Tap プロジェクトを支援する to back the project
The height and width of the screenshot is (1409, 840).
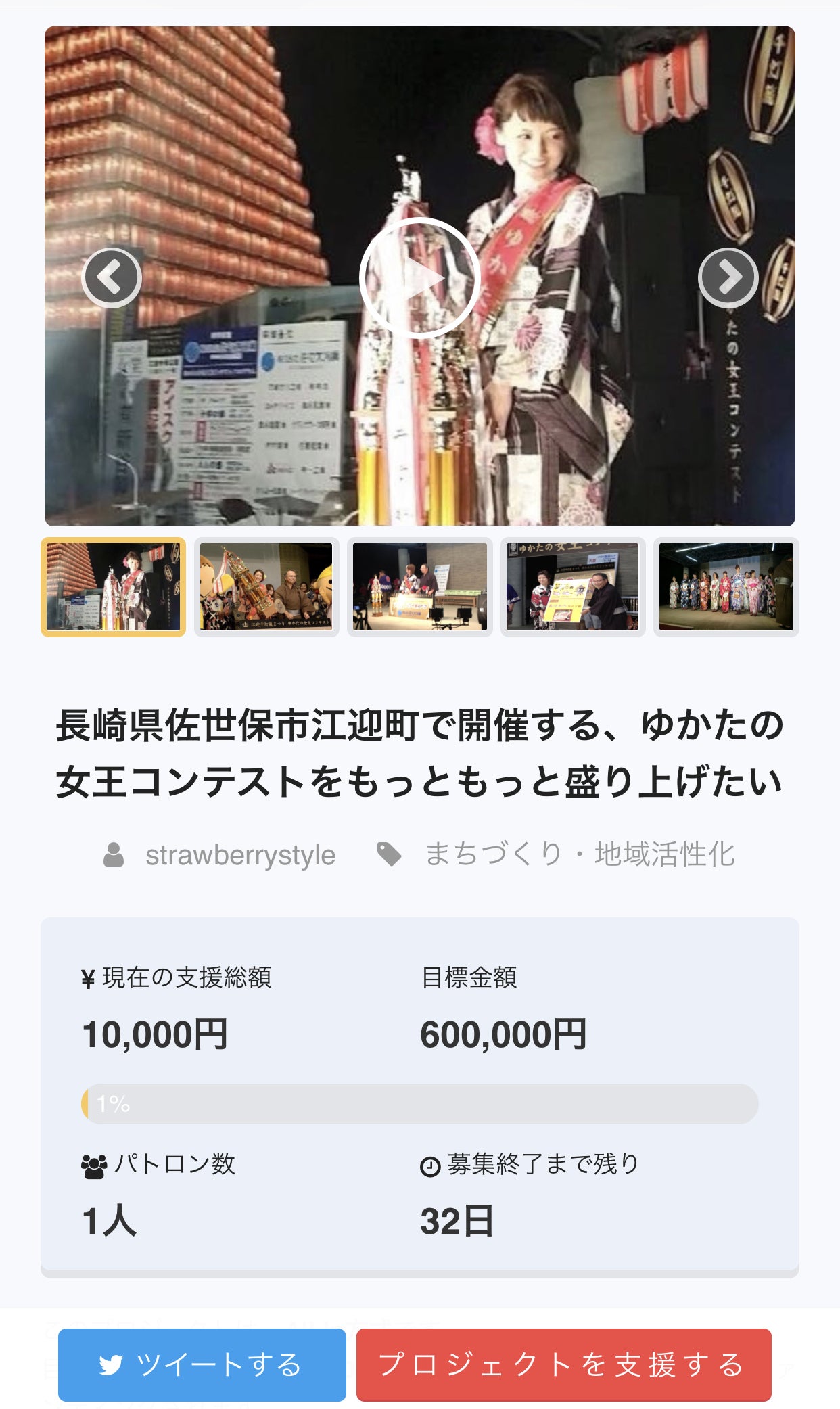click(563, 1364)
